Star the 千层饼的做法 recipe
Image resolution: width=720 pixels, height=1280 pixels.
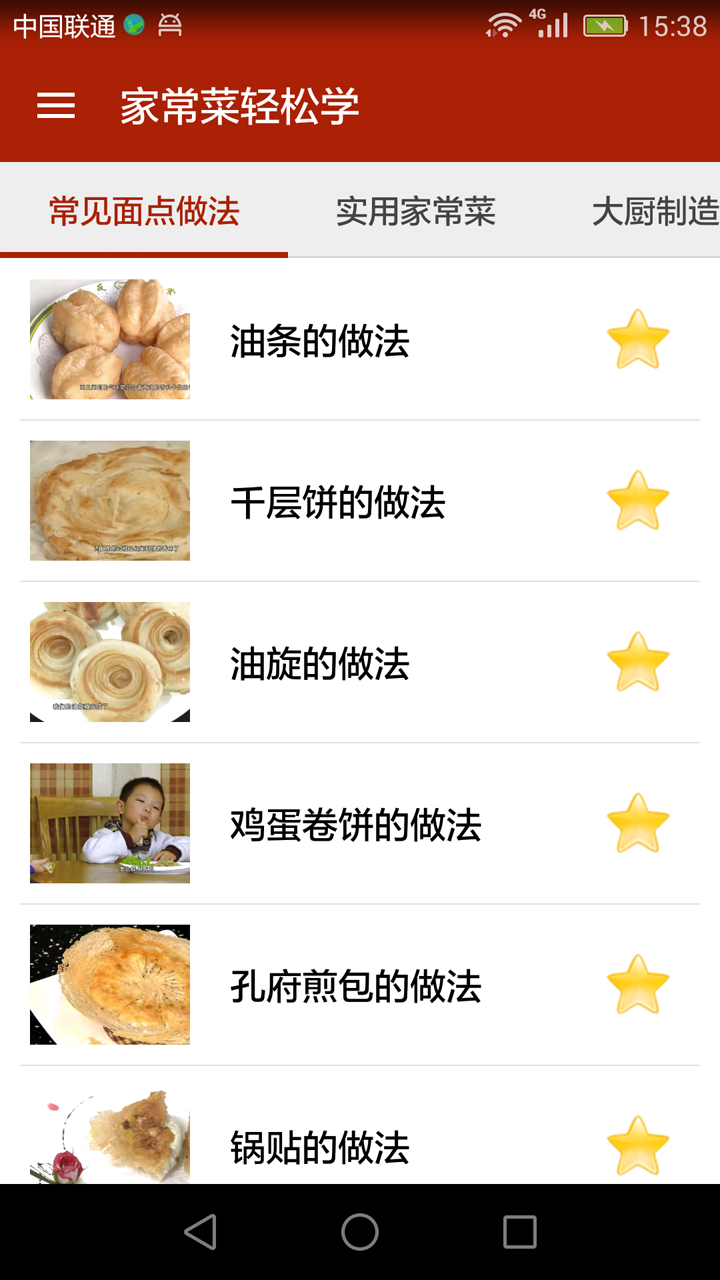point(638,501)
